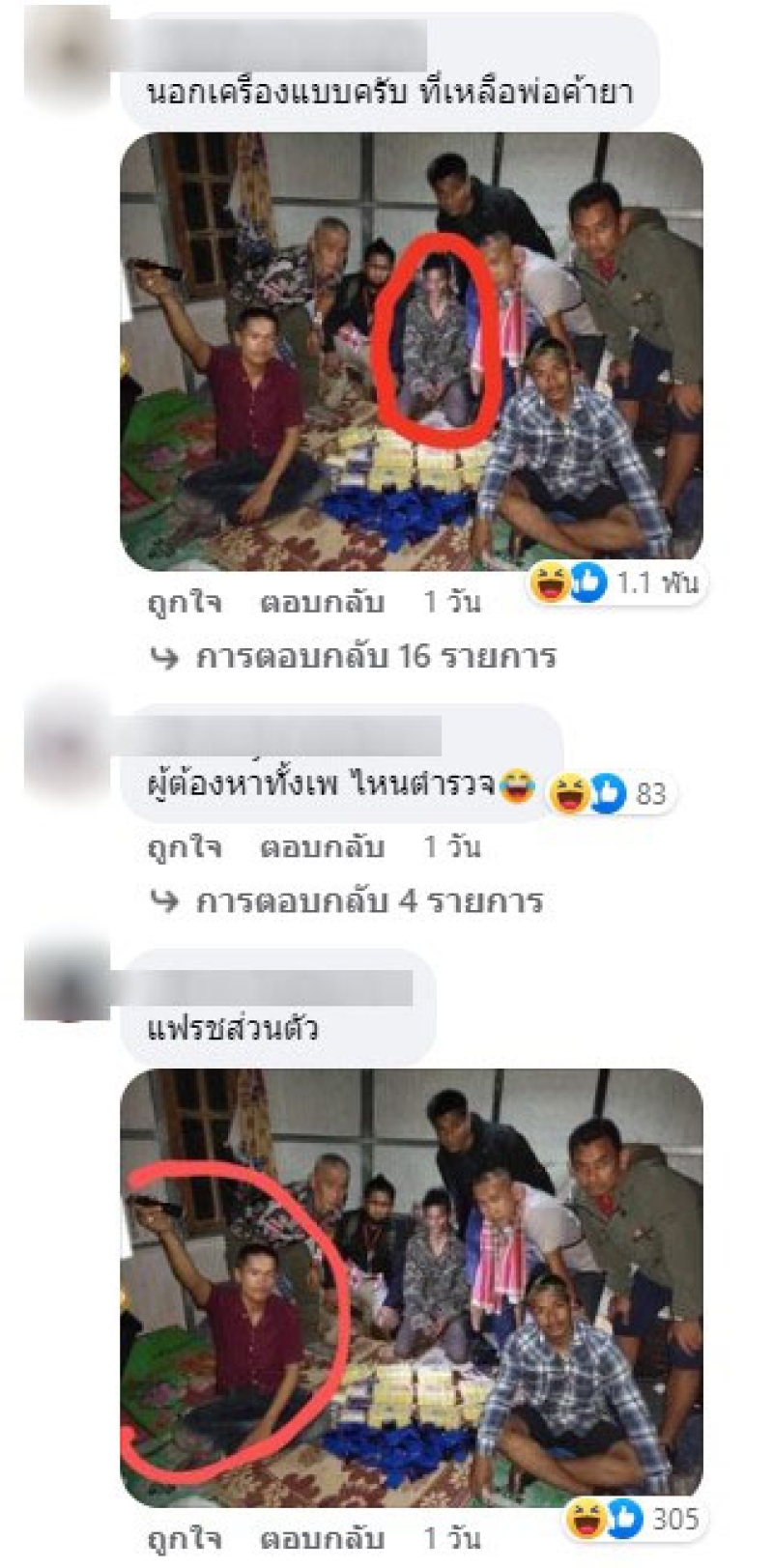Reply to the "นอกเครื่องแบบครับ" comment
773x1568 pixels.
[x=322, y=603]
